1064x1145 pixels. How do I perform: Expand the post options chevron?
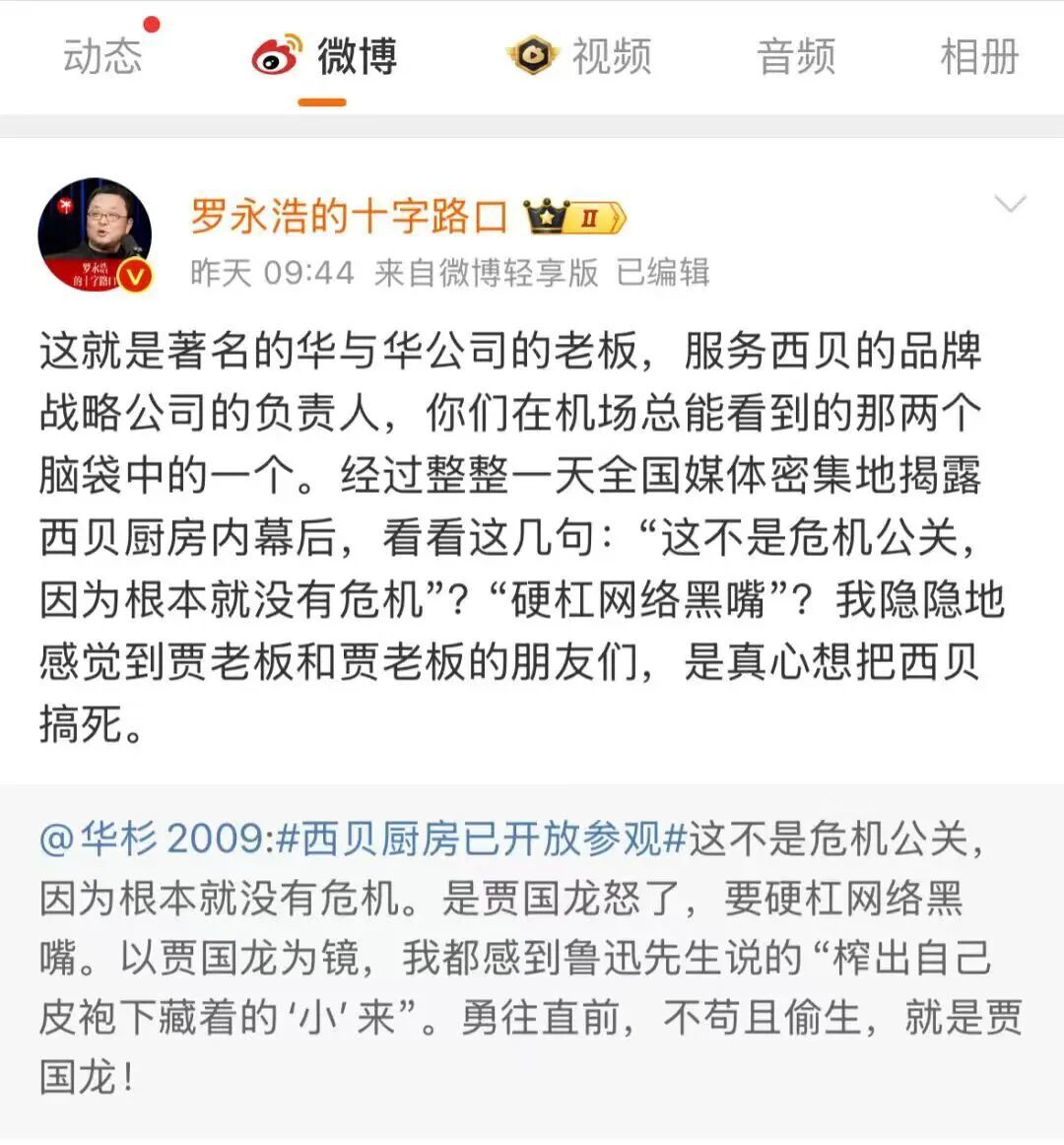coord(1010,205)
